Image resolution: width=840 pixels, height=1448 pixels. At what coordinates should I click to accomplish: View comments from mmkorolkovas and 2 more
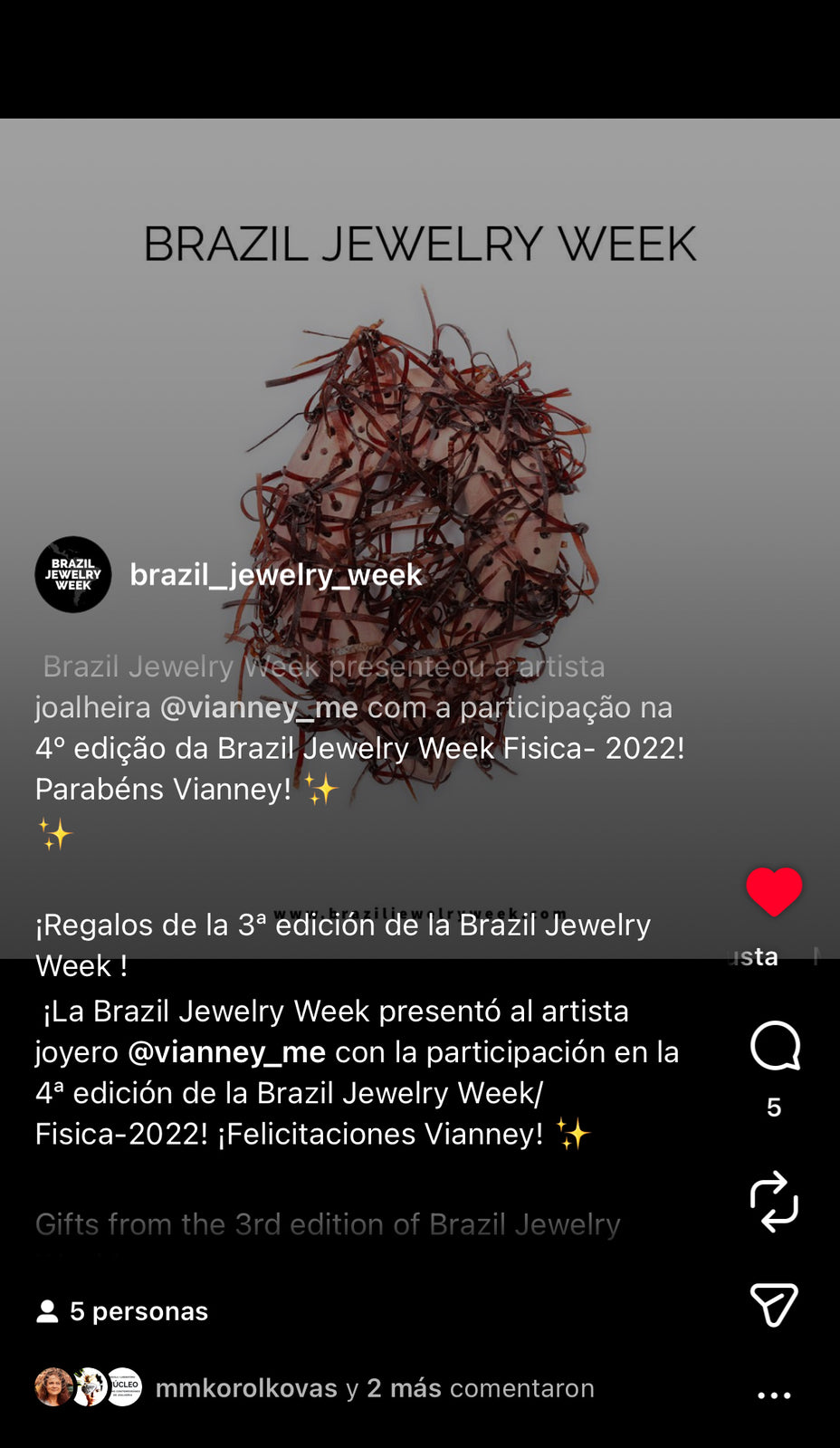pyautogui.click(x=374, y=1388)
